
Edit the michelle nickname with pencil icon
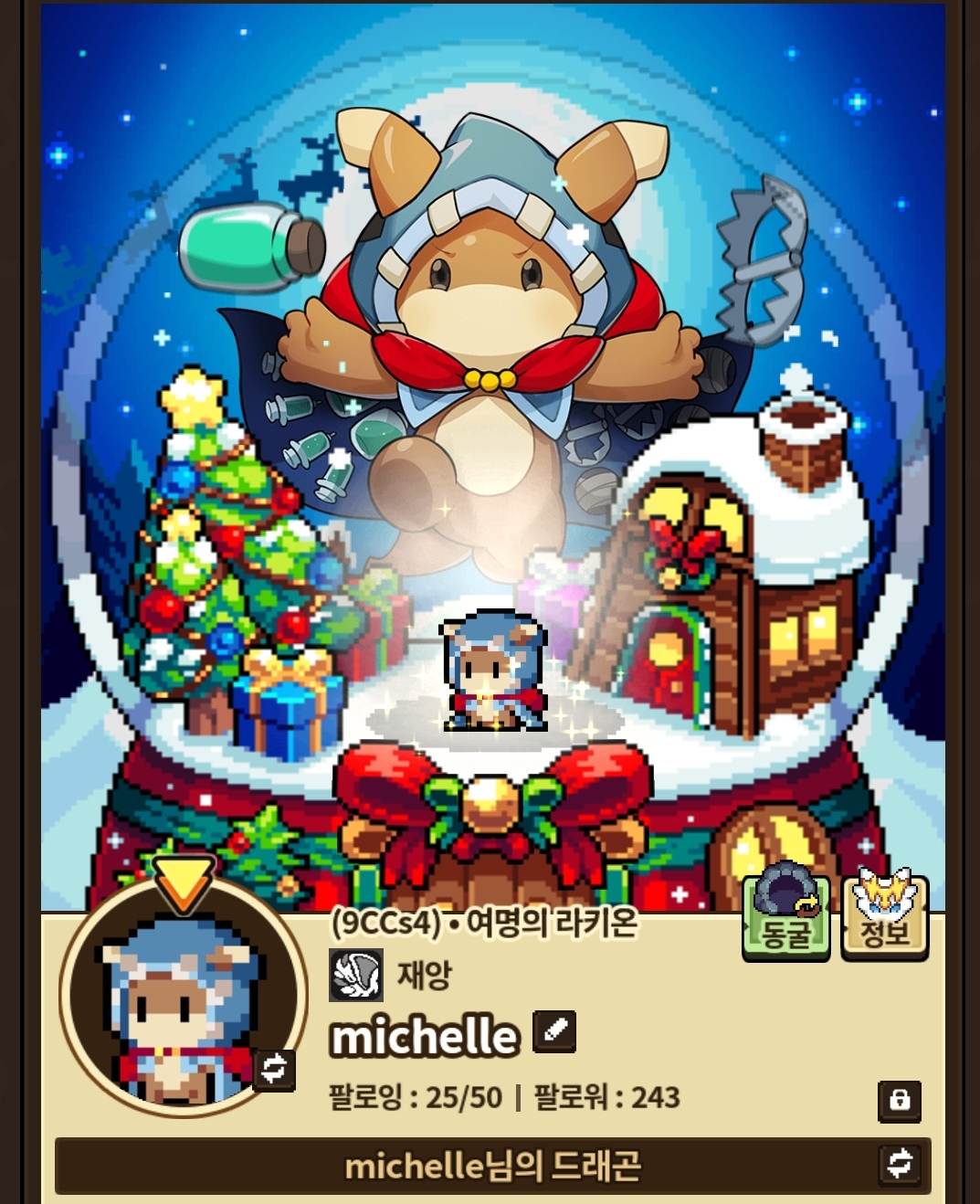pos(553,1032)
